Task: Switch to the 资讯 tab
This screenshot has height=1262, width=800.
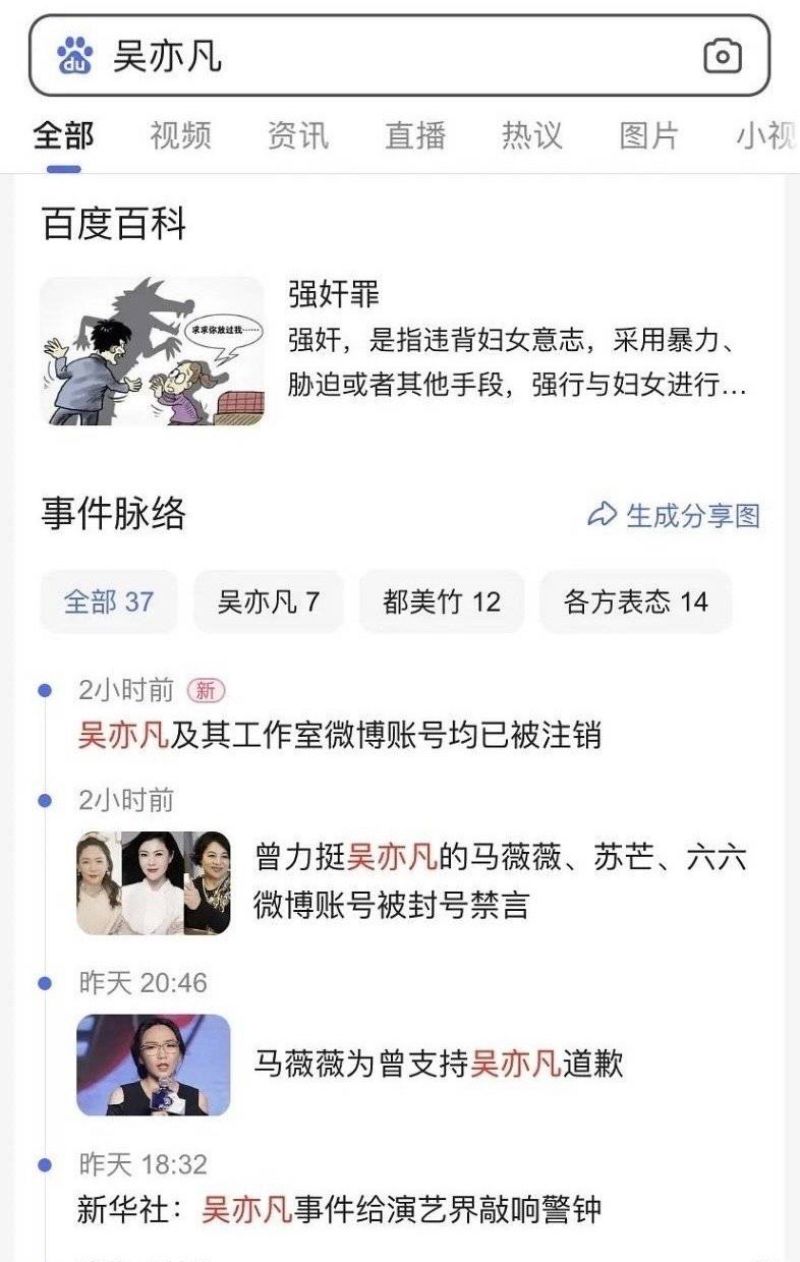Action: (297, 136)
